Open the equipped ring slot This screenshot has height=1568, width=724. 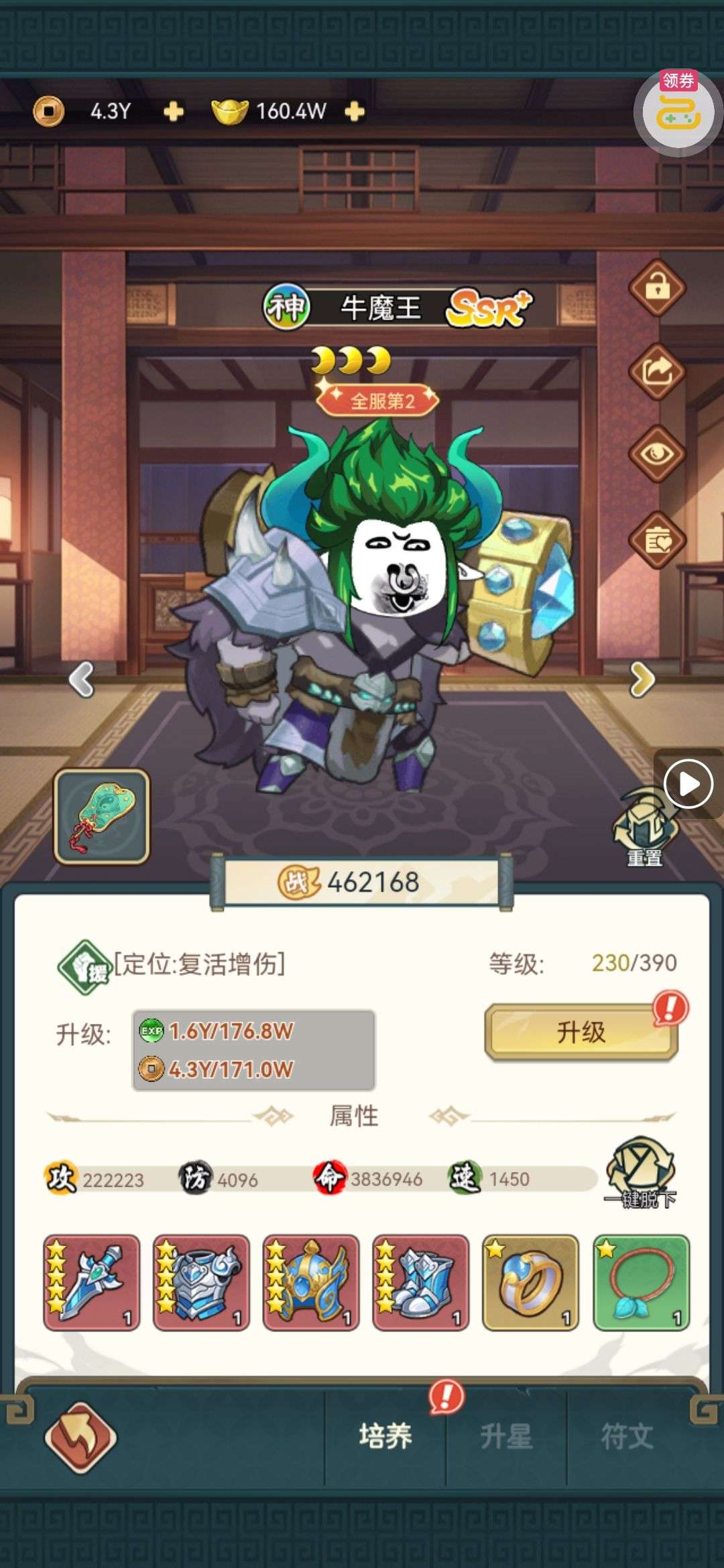click(530, 1282)
